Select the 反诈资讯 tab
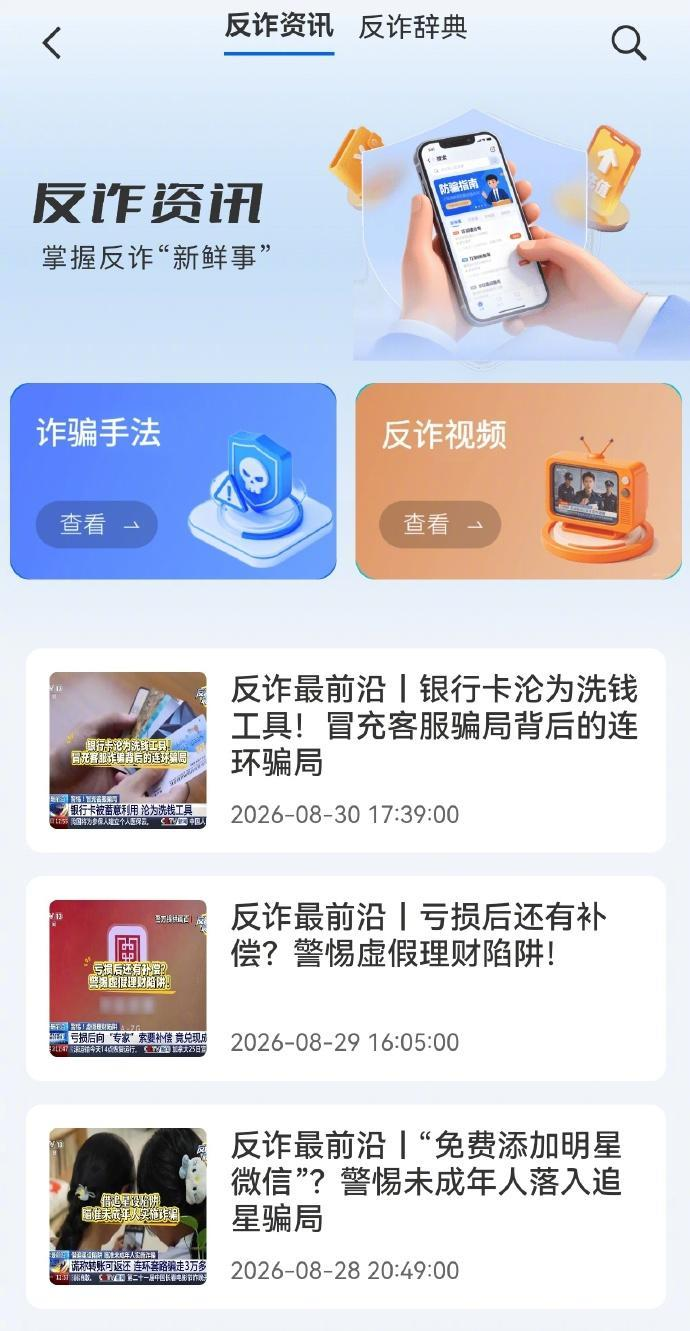Screen dimensions: 690x1331 [279, 27]
